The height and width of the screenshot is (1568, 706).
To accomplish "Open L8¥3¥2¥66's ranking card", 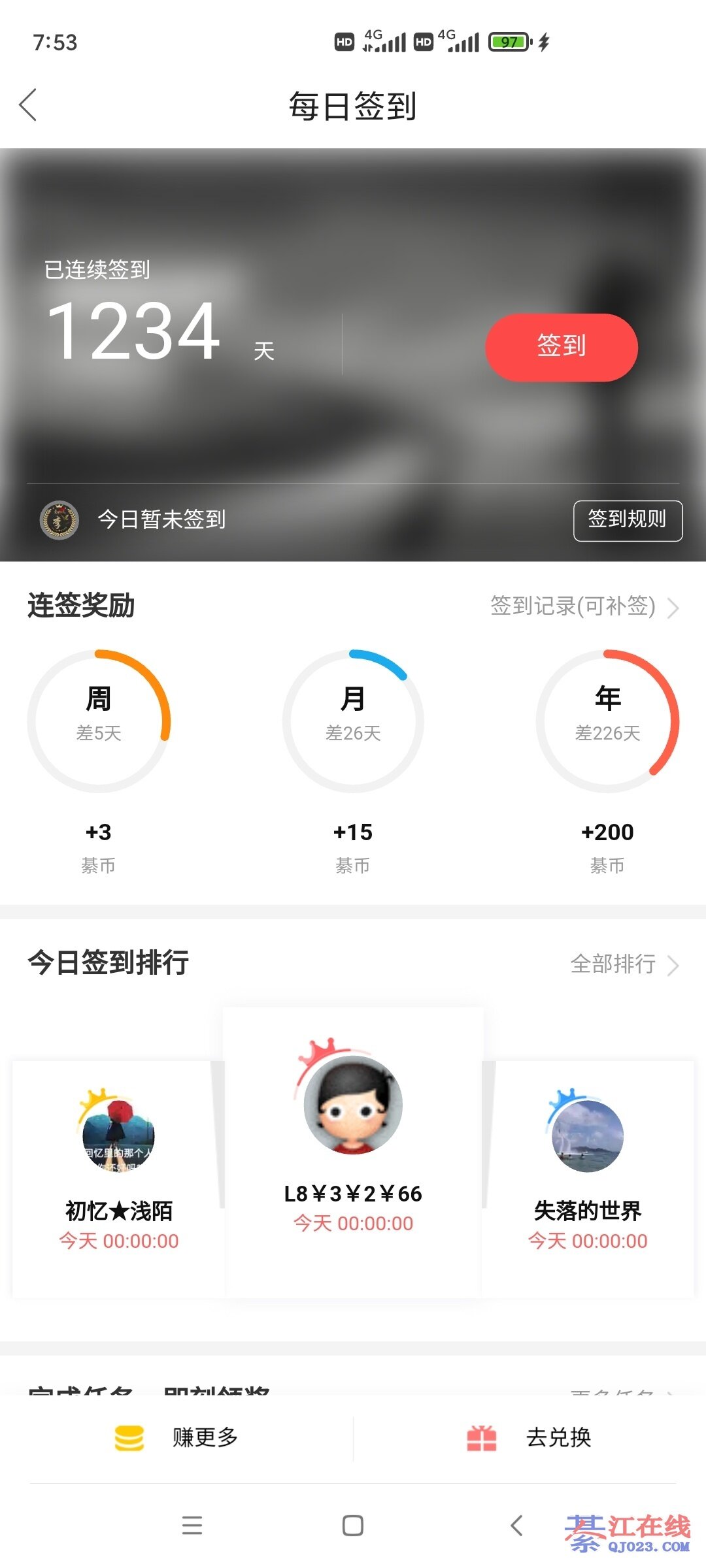I will tap(353, 1150).
